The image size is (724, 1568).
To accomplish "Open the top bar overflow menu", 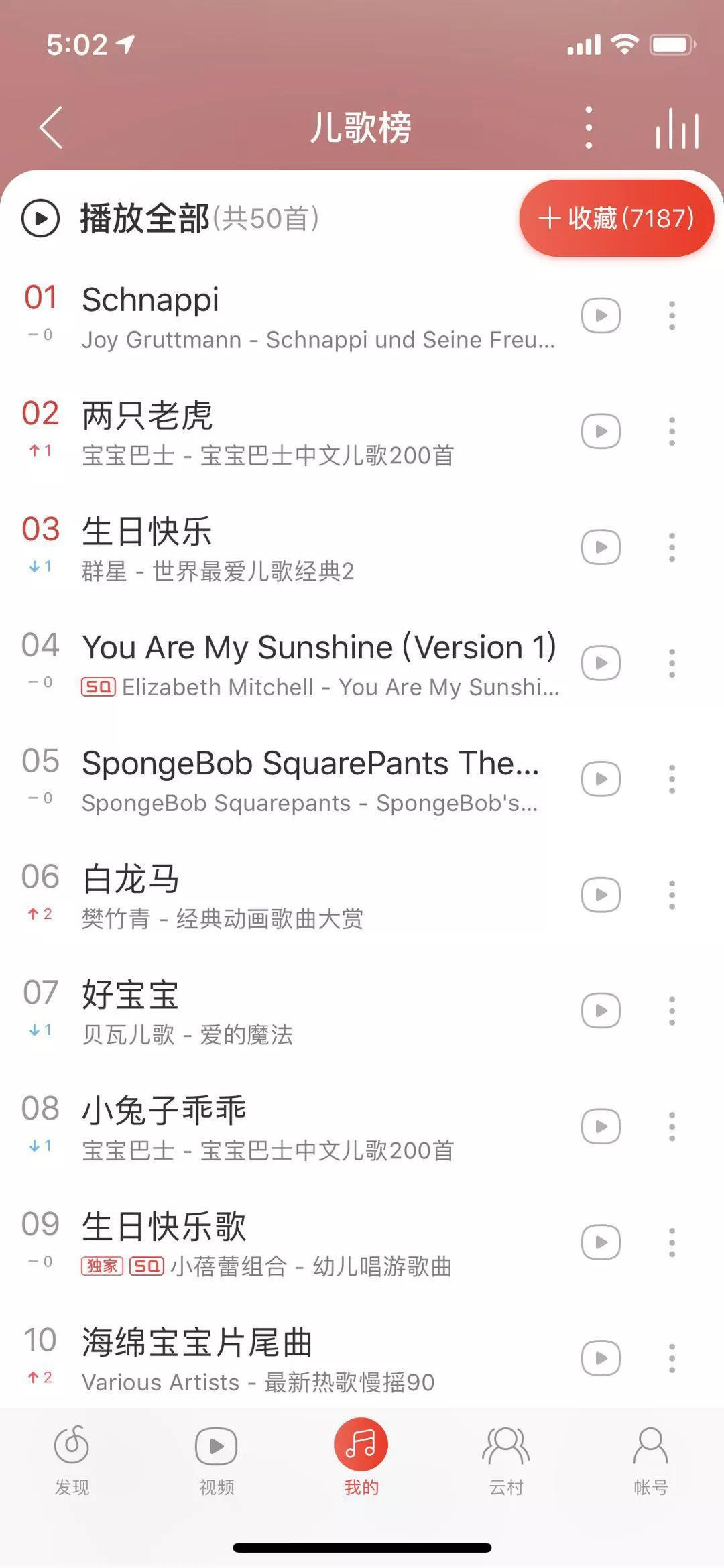I will pos(589,127).
